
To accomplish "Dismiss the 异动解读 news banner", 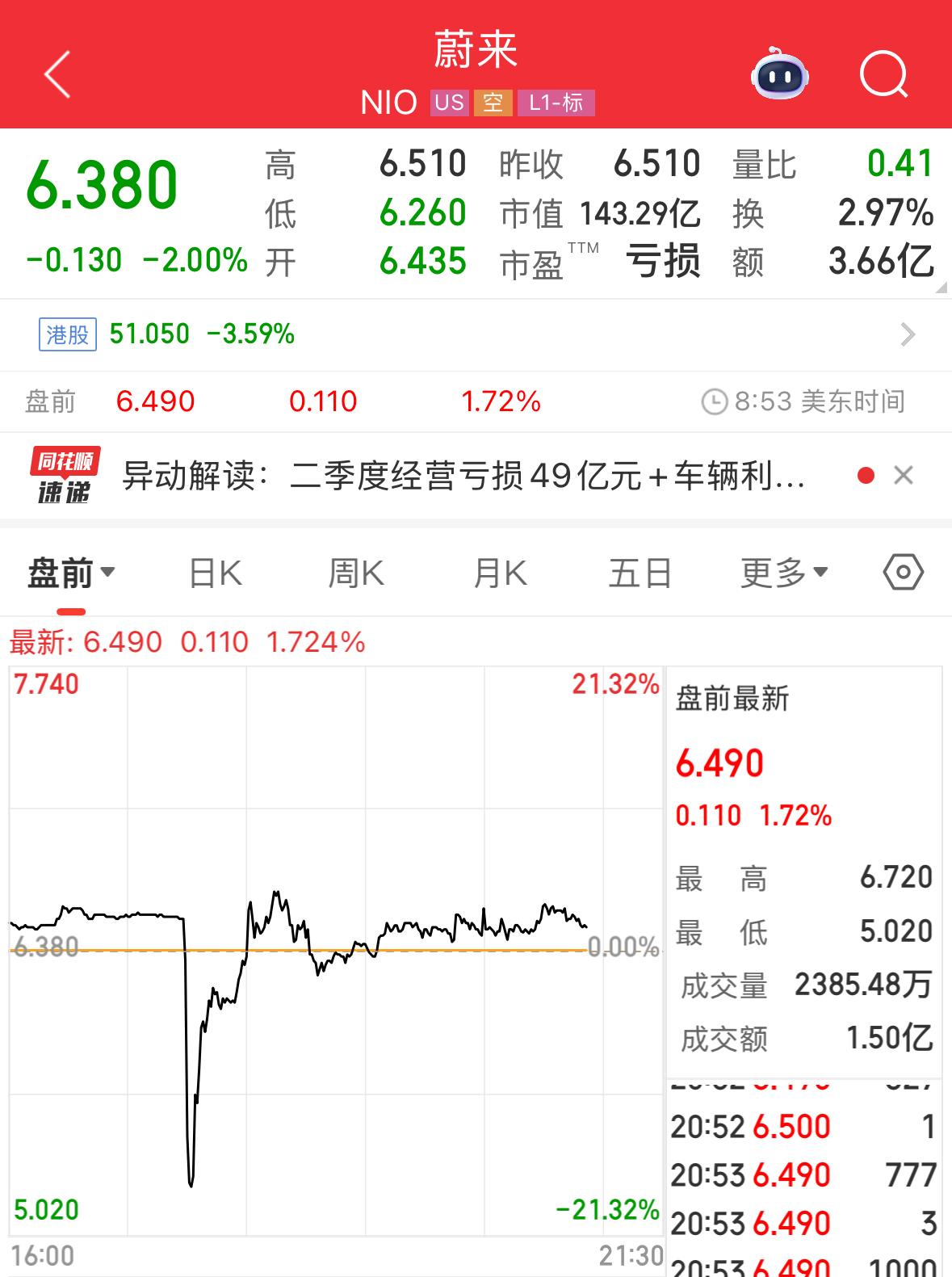I will point(904,476).
